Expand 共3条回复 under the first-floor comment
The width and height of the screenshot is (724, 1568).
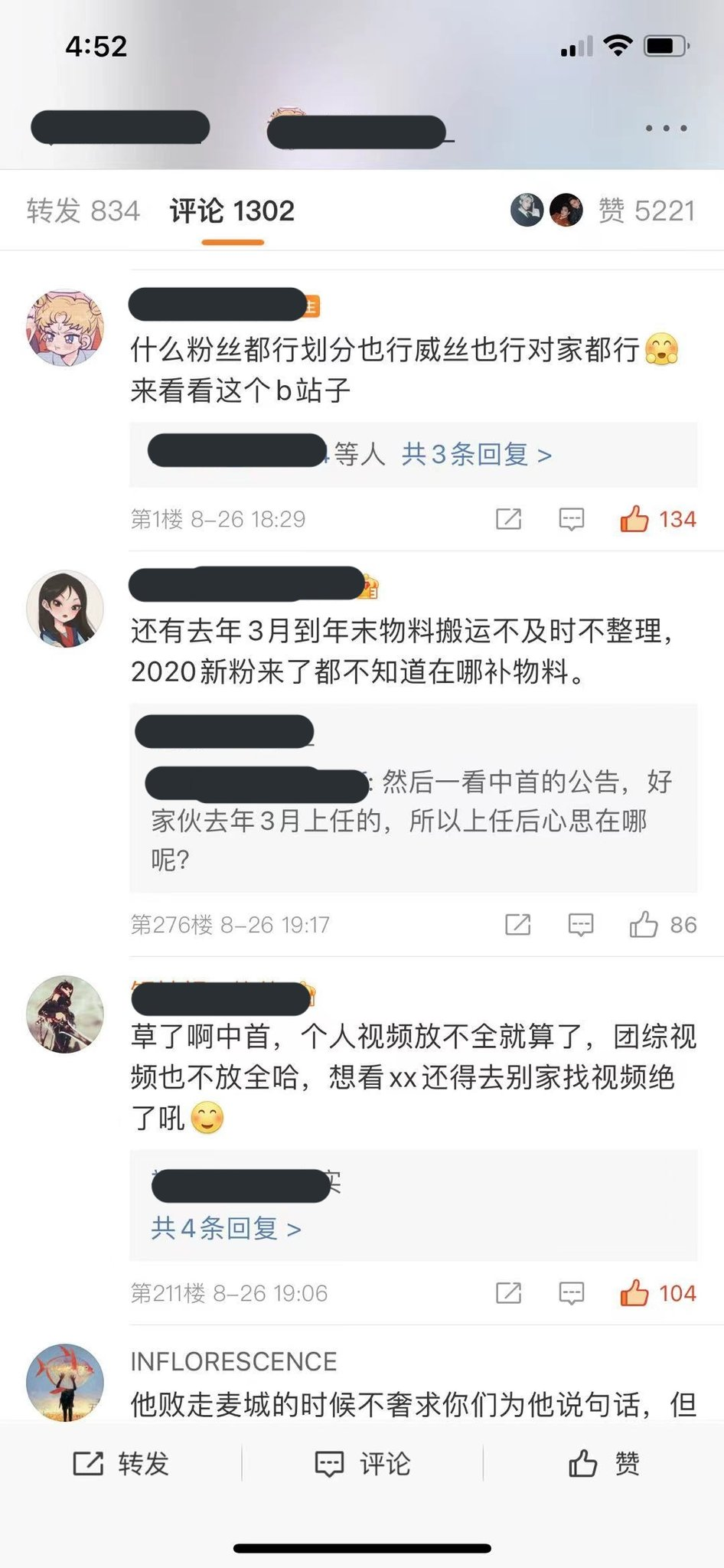476,454
